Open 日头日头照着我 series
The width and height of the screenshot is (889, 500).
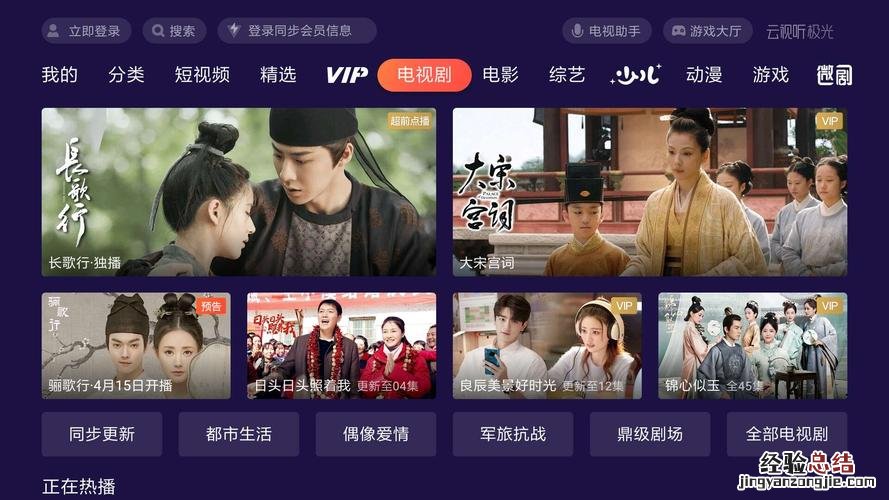click(341, 346)
